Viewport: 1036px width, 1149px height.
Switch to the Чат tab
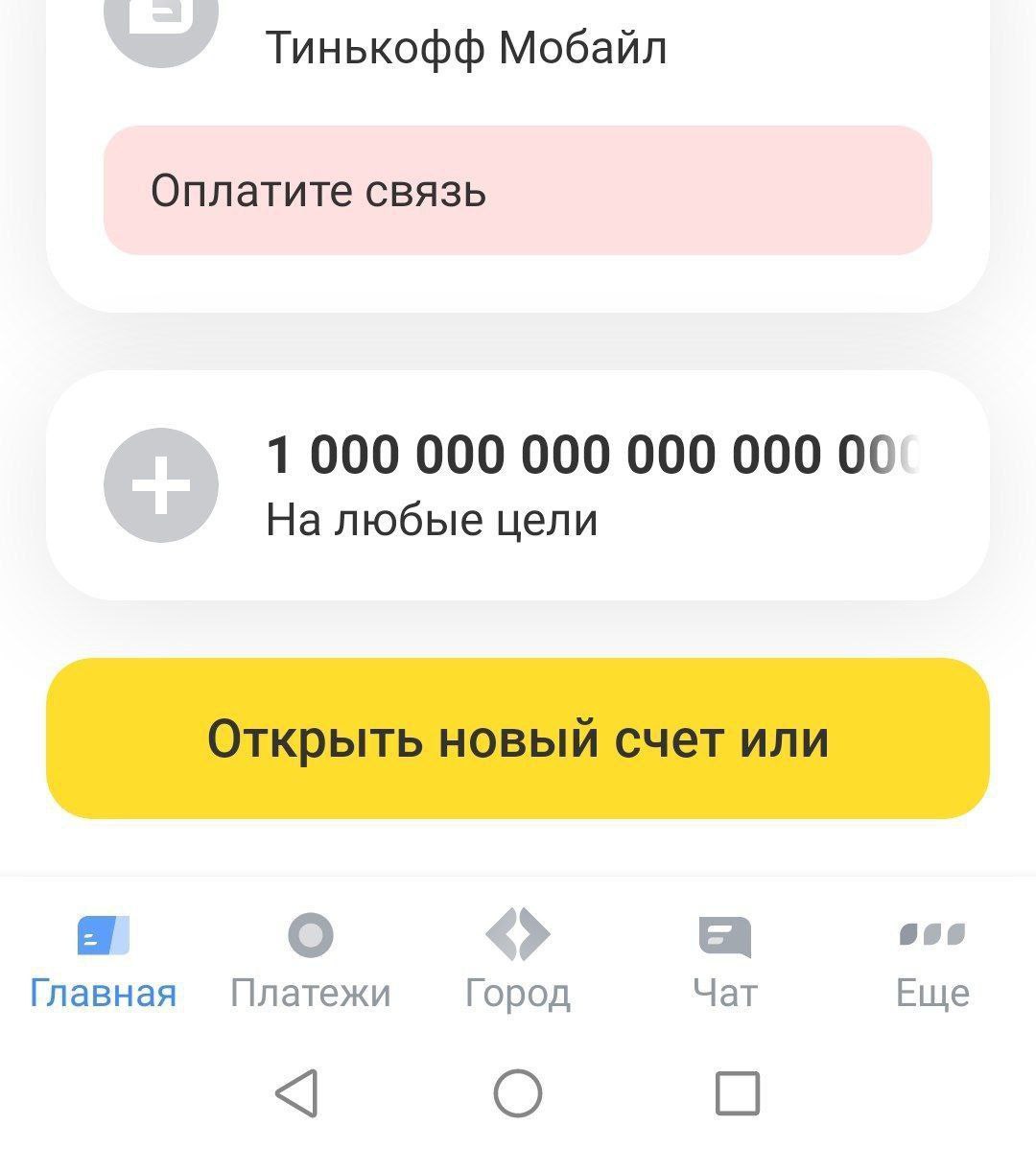tap(724, 961)
